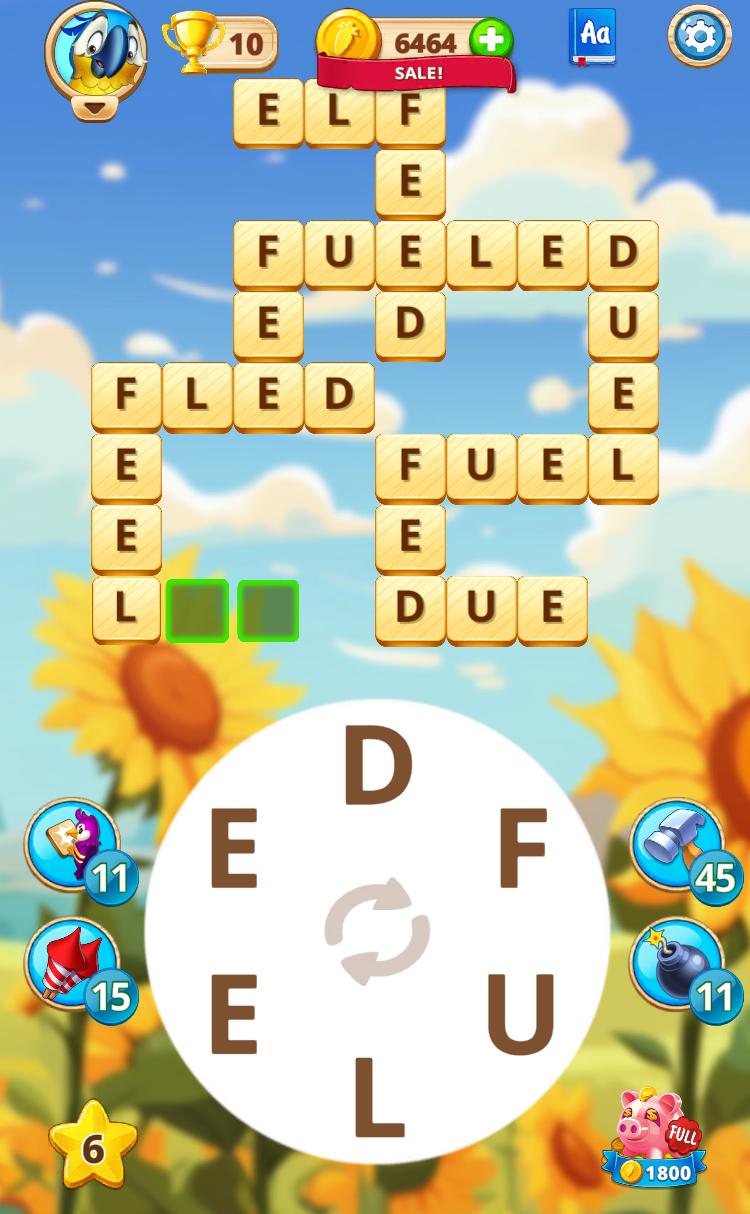Image resolution: width=750 pixels, height=1214 pixels.
Task: Select letter F on the wheel
Action: click(x=522, y=849)
